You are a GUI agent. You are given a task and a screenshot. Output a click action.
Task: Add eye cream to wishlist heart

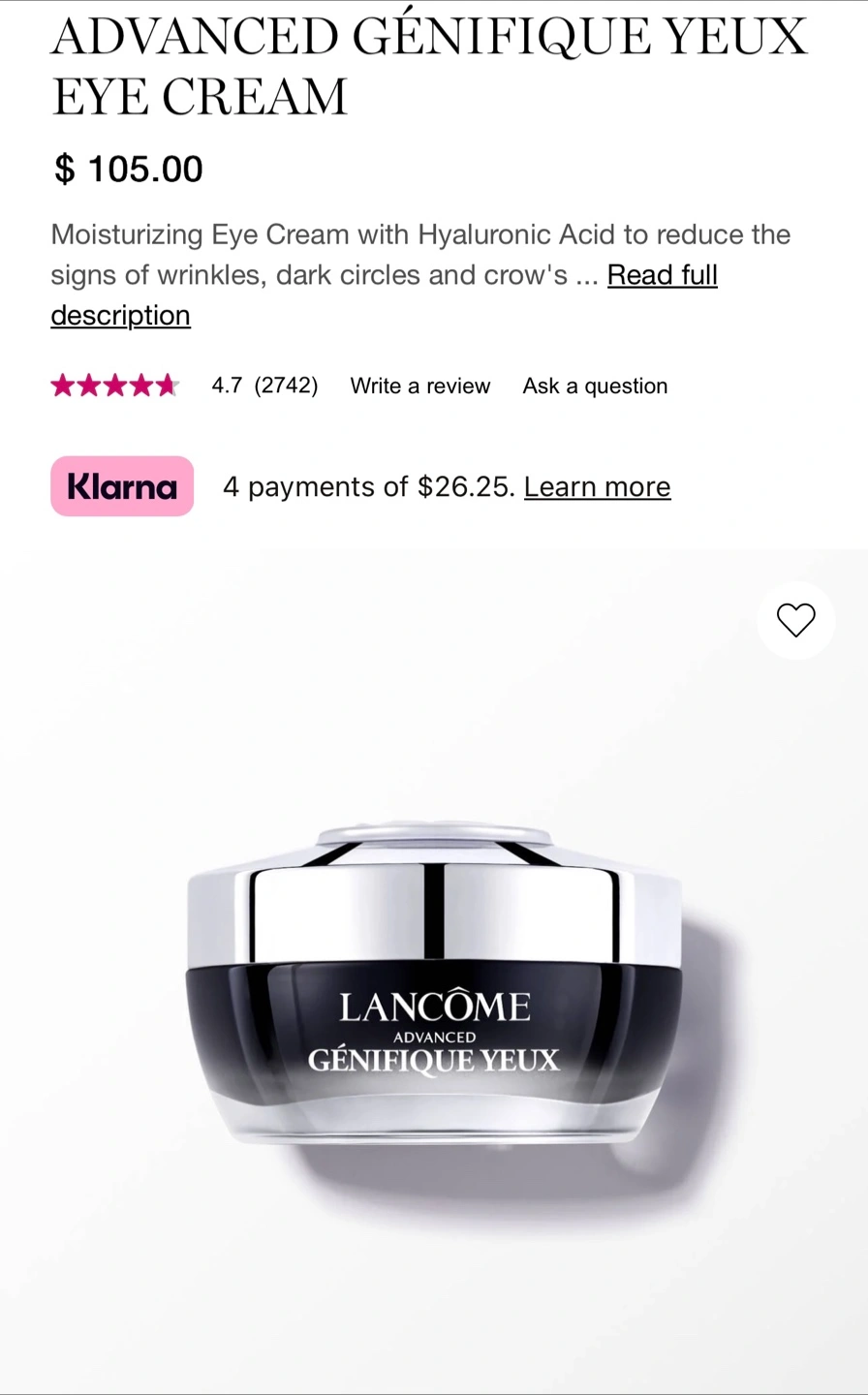[x=796, y=620]
